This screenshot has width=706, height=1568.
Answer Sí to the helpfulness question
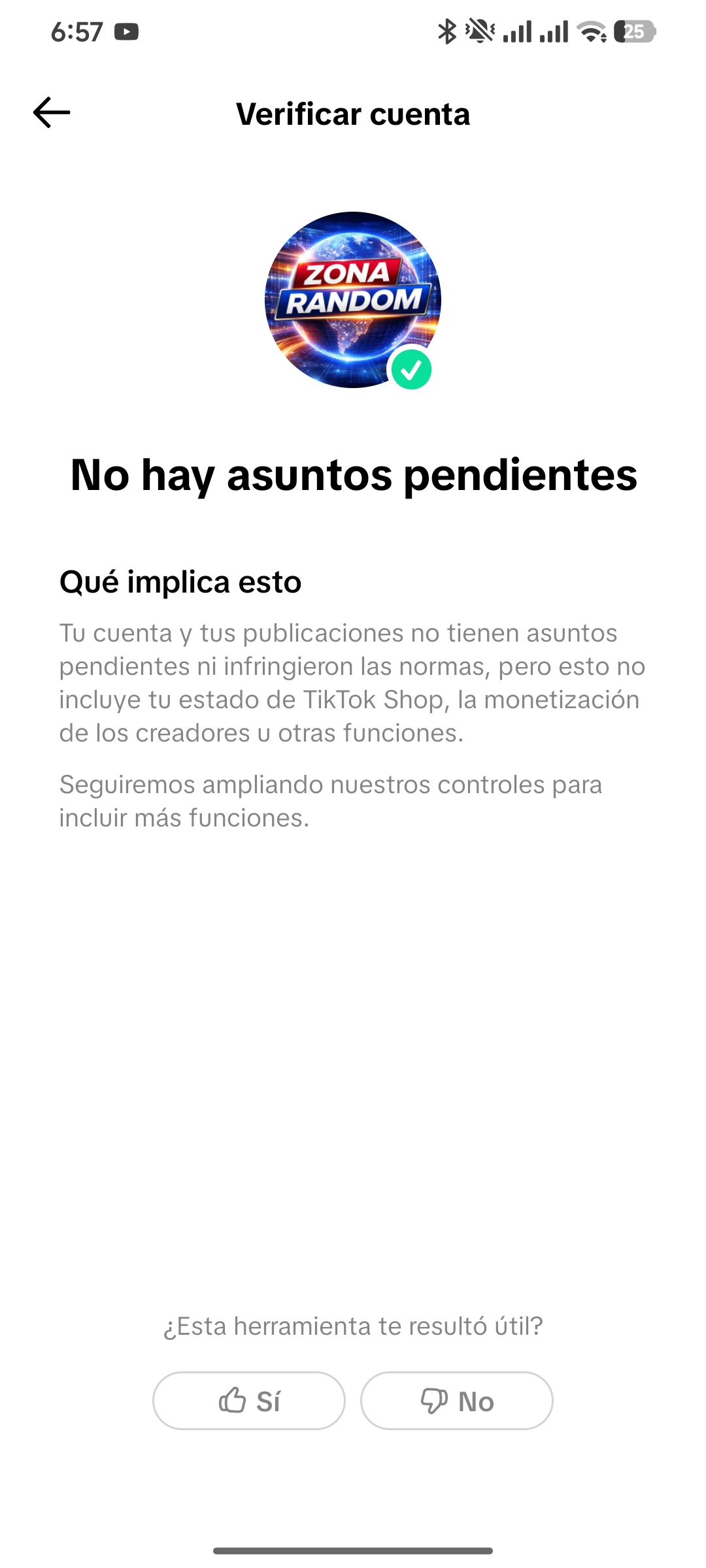[249, 1401]
